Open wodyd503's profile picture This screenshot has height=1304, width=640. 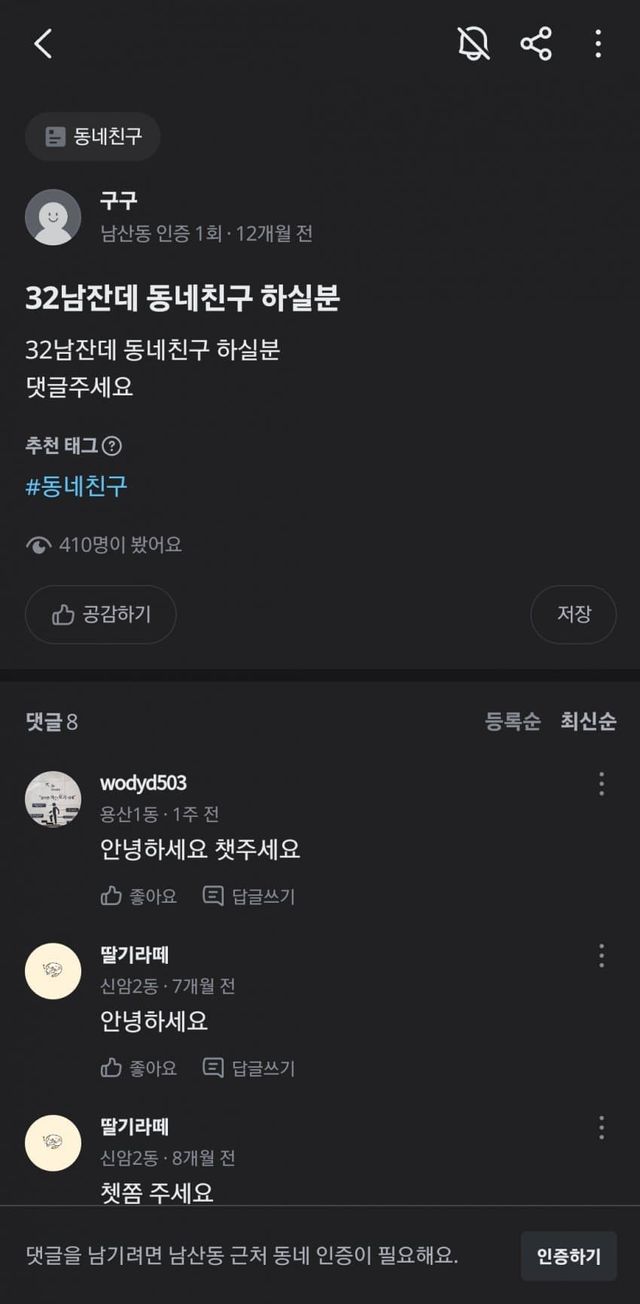53,799
